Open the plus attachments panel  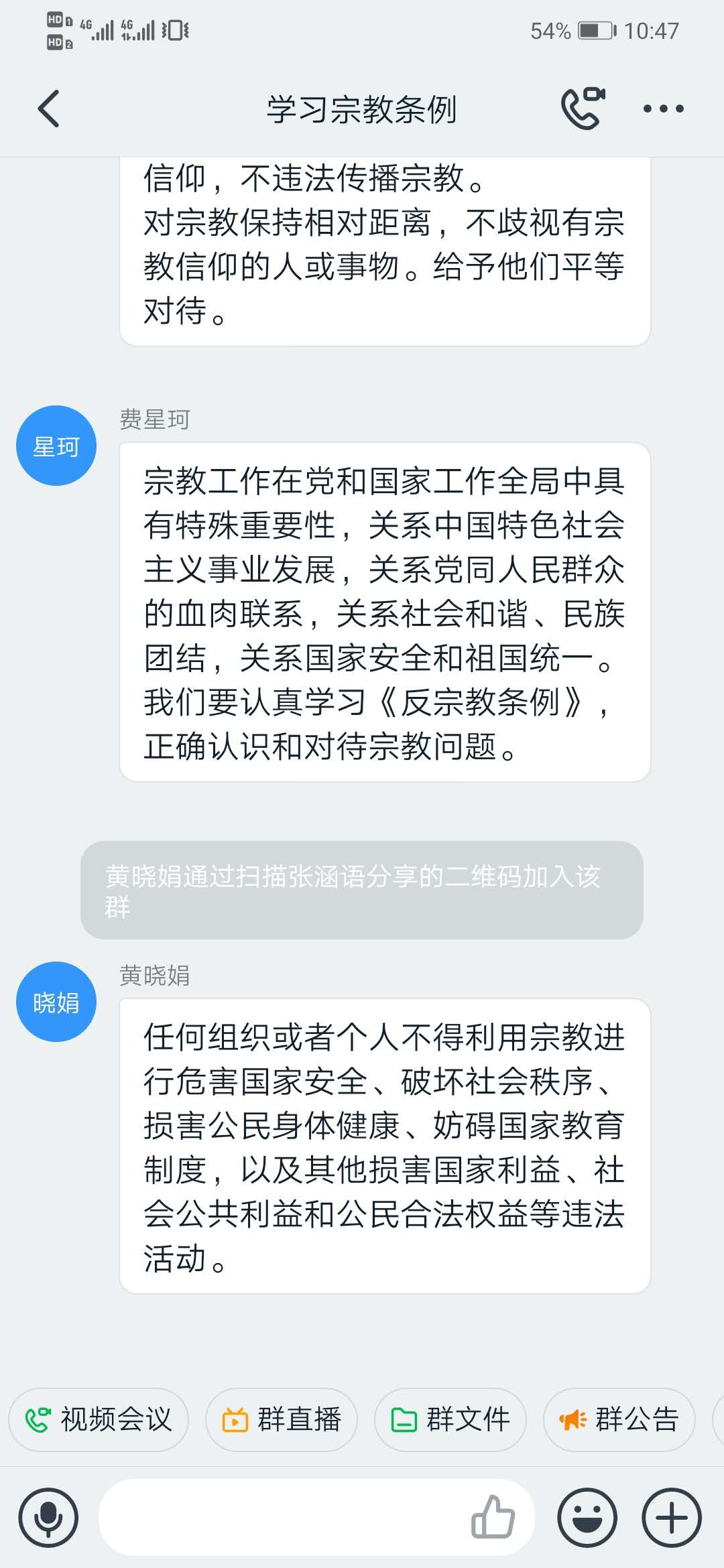[x=672, y=1518]
